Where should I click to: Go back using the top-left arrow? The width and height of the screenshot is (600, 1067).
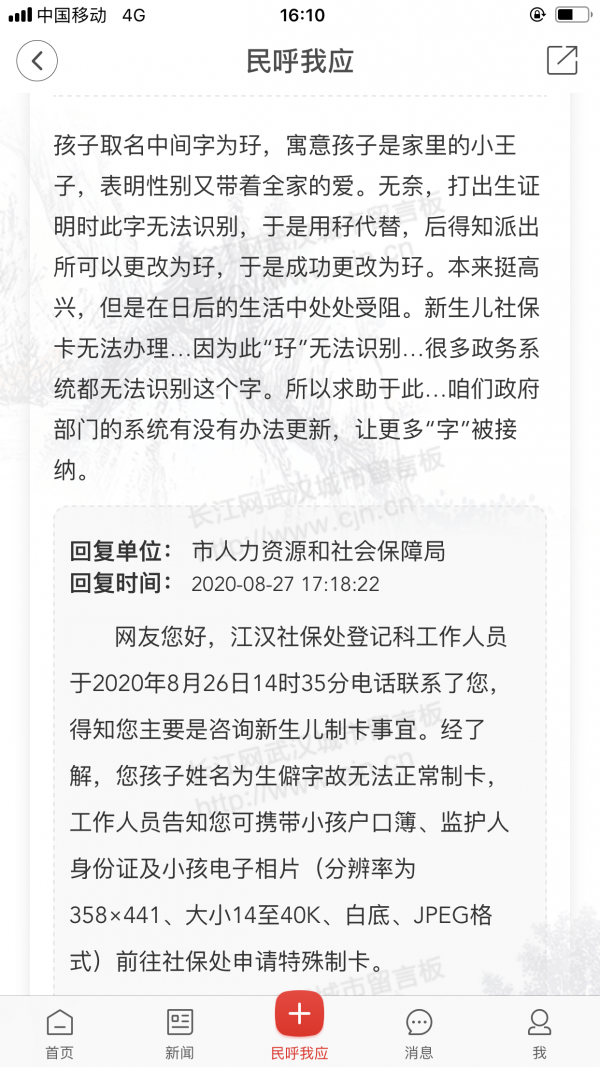tap(37, 61)
